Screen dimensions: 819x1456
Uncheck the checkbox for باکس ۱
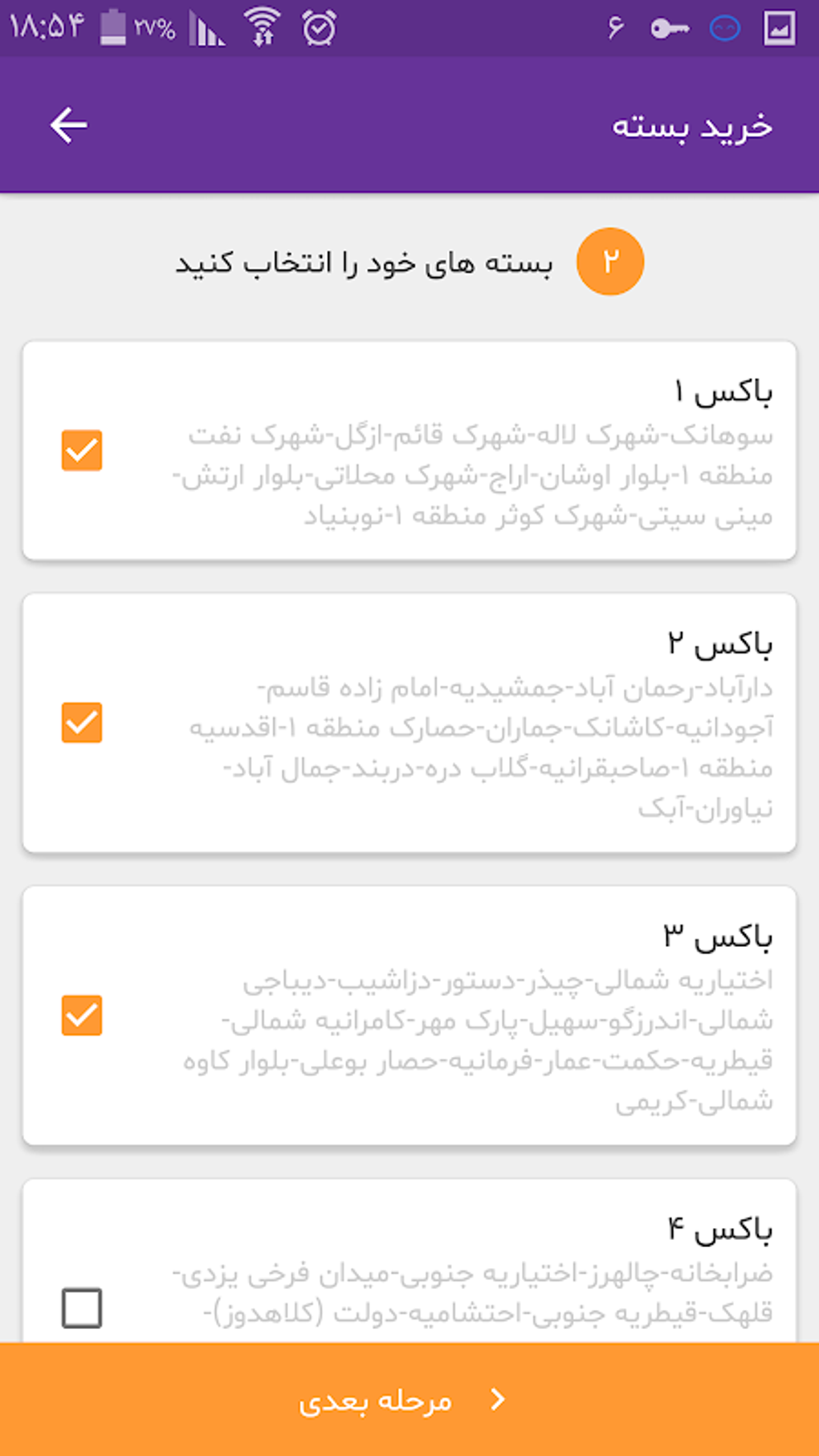pos(82,450)
